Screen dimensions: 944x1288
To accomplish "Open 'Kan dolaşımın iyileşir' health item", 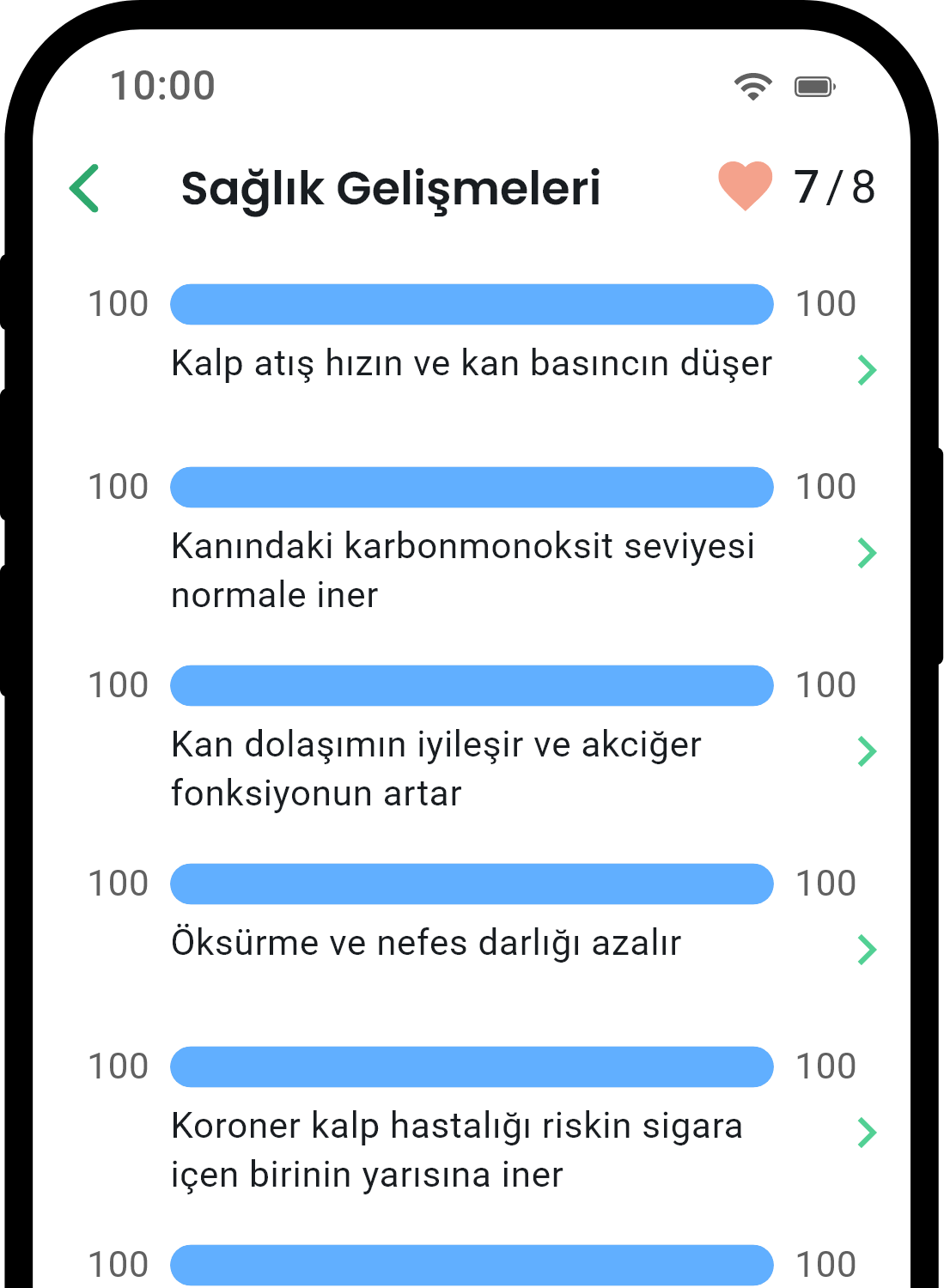I will pos(866,750).
